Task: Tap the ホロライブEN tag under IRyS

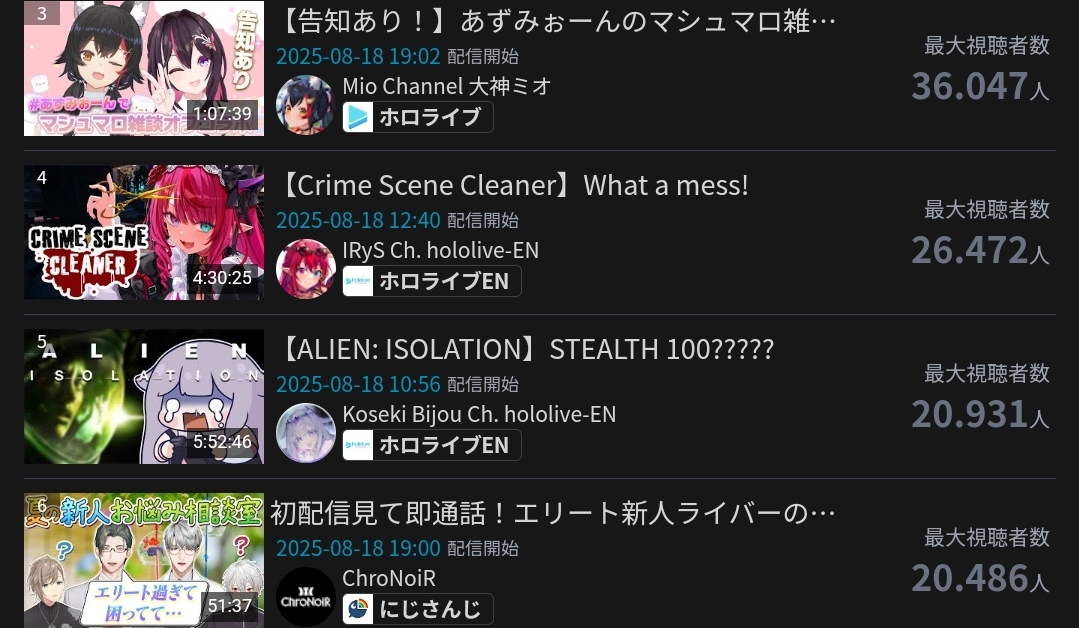Action: (432, 281)
